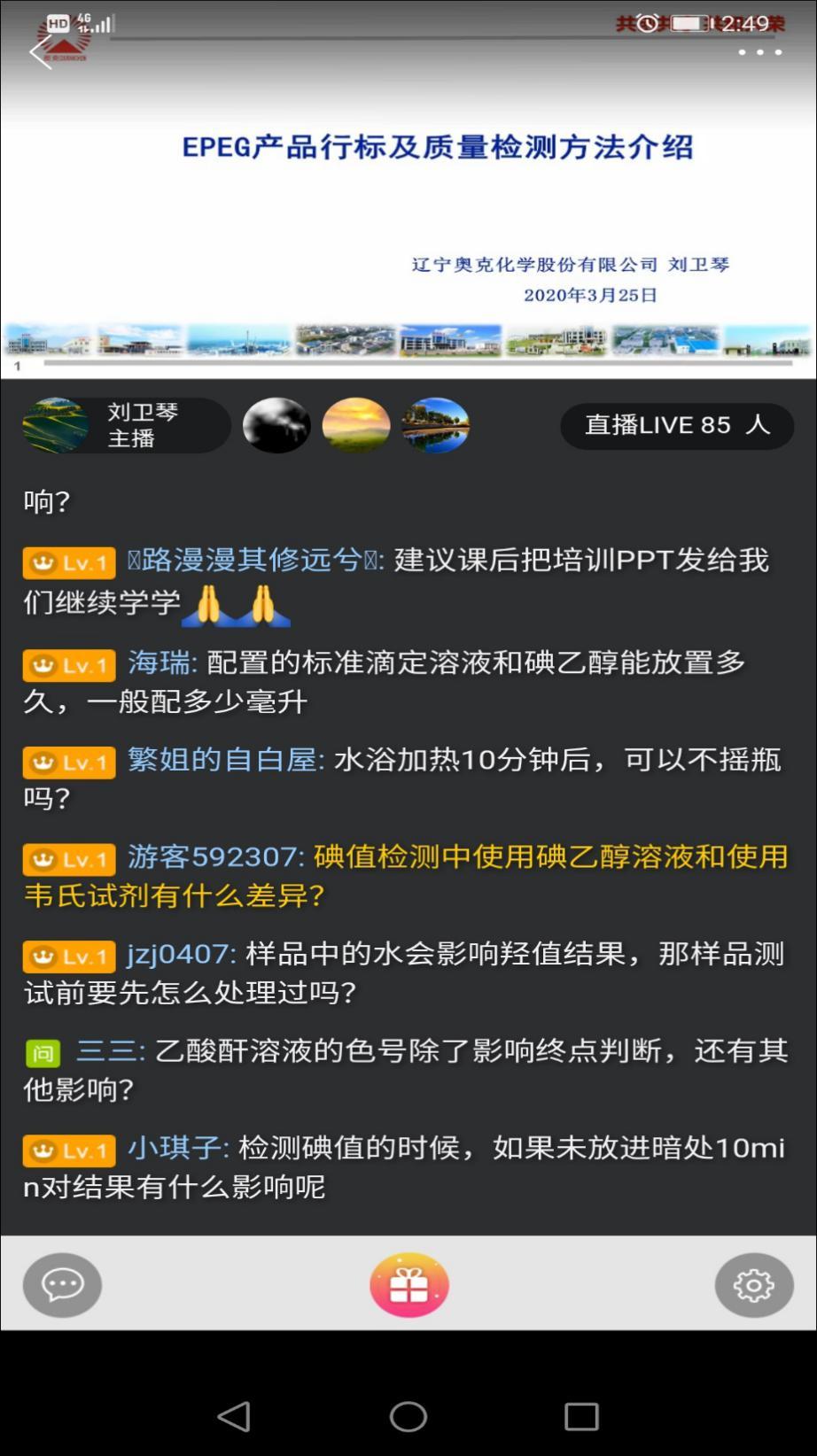
Task: Open the settings gear at bottom right
Action: click(754, 1283)
